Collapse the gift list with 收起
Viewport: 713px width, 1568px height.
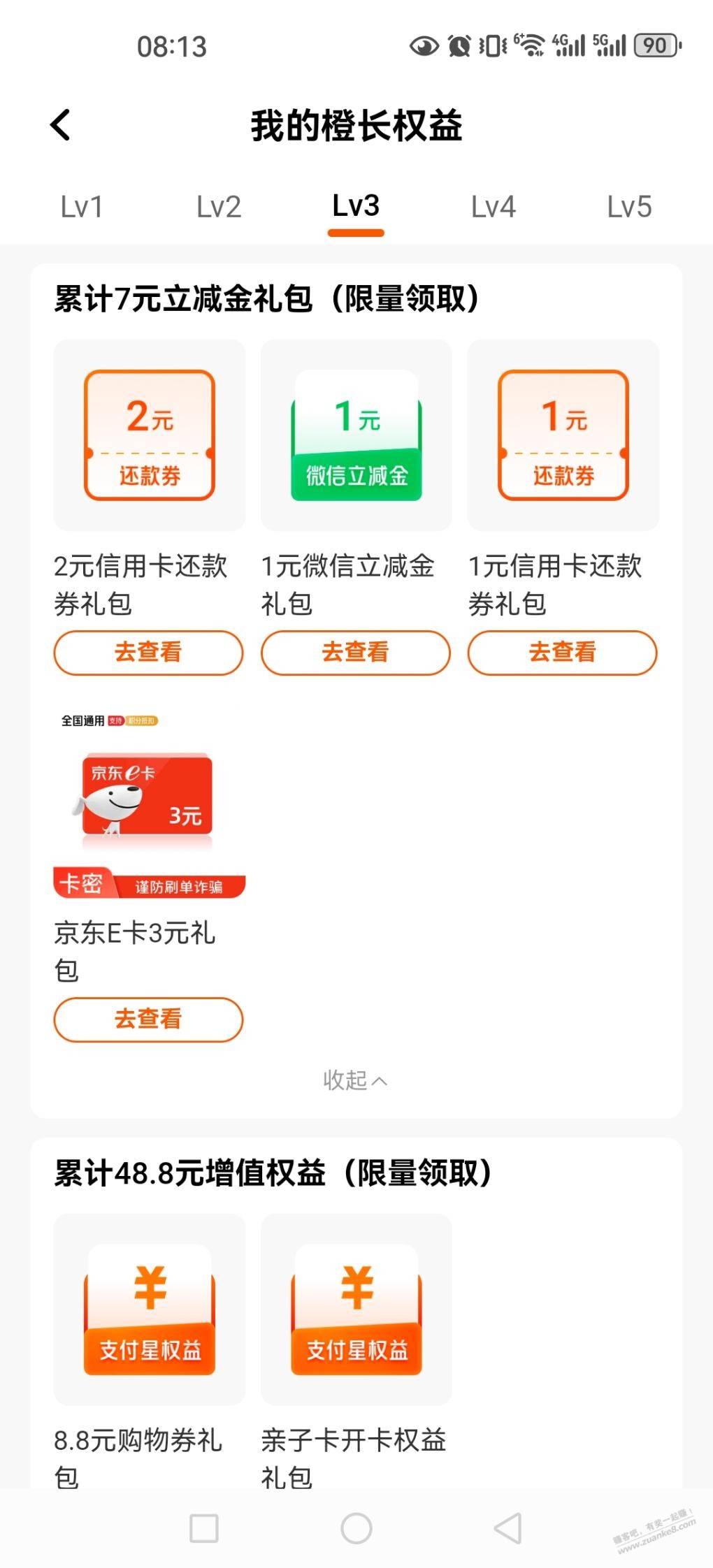(355, 1080)
